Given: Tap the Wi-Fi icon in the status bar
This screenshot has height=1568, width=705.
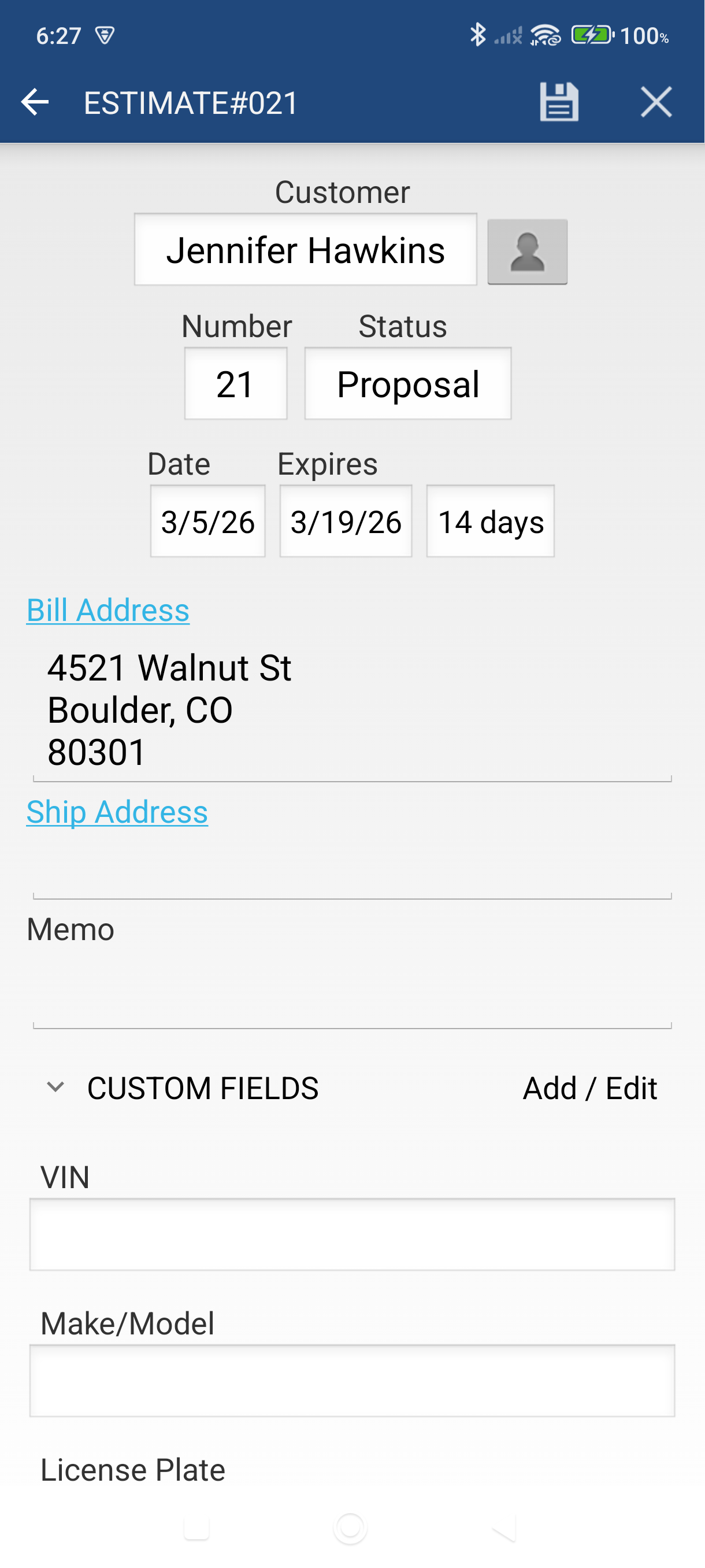Looking at the screenshot, I should (x=546, y=35).
